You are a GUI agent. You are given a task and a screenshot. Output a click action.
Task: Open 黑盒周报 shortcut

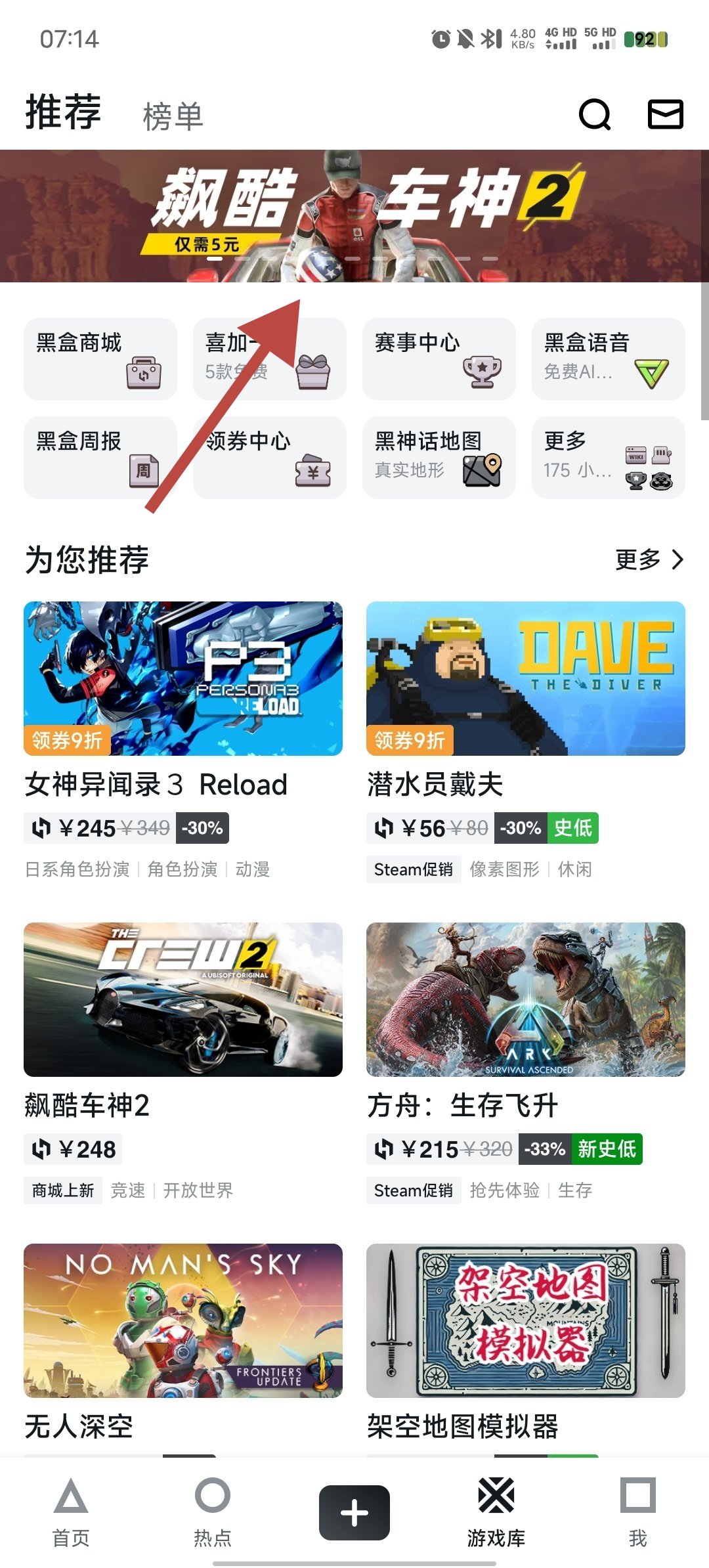pos(100,457)
